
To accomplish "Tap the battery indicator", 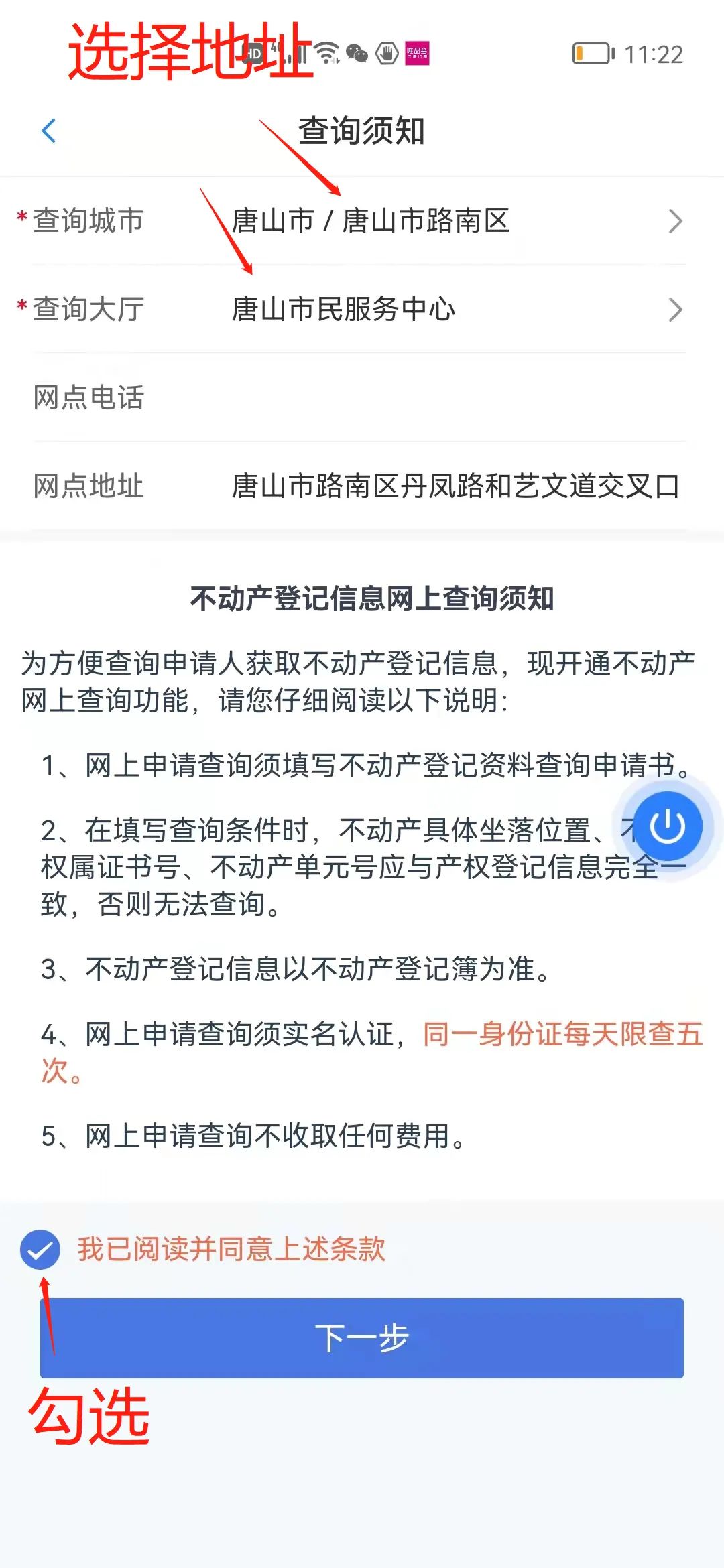I will tap(590, 55).
